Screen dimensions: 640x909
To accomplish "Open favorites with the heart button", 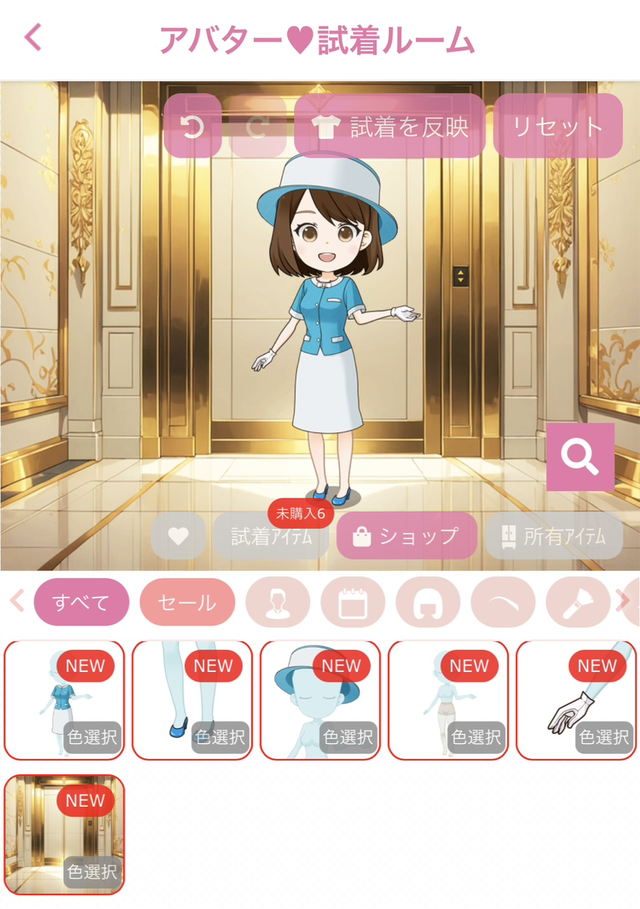I will coord(178,536).
